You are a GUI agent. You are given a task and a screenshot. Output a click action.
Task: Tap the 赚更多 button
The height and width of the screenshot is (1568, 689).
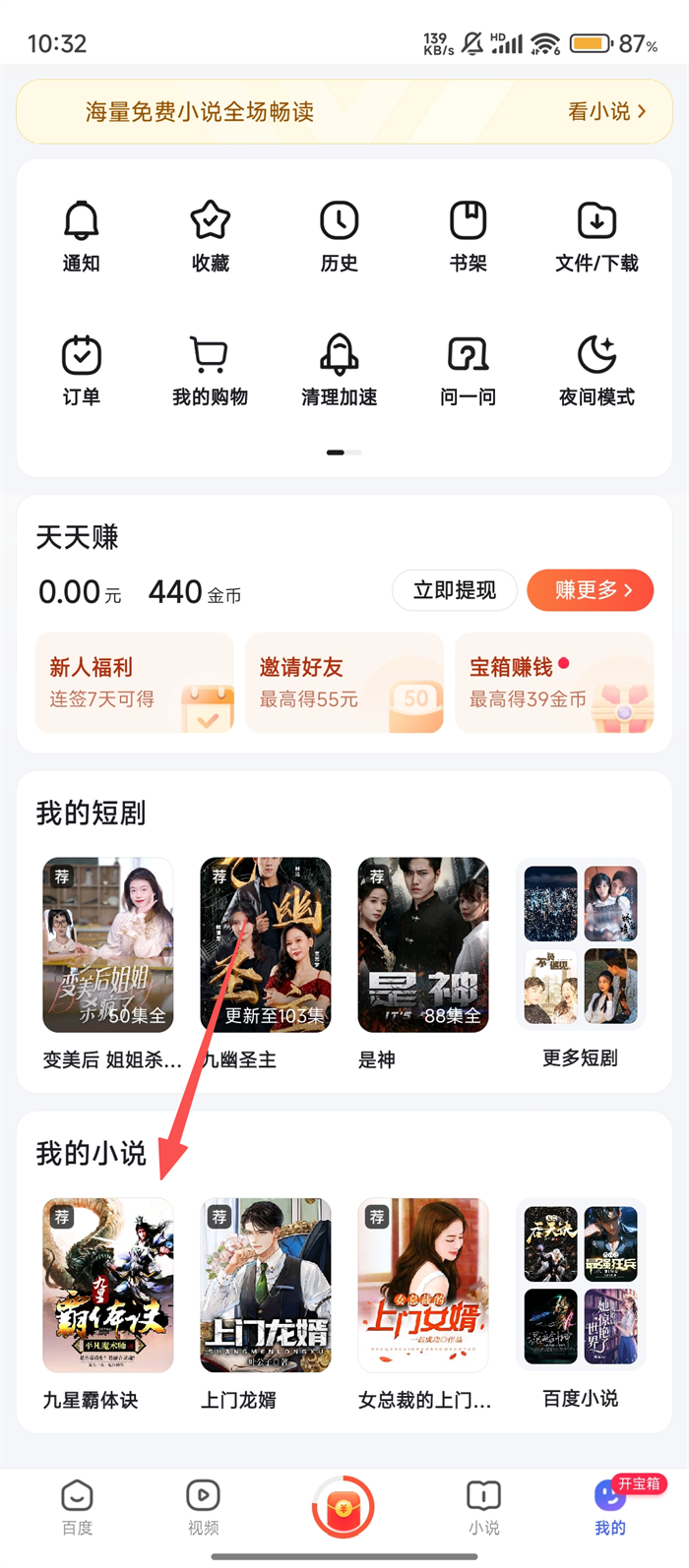click(x=591, y=590)
